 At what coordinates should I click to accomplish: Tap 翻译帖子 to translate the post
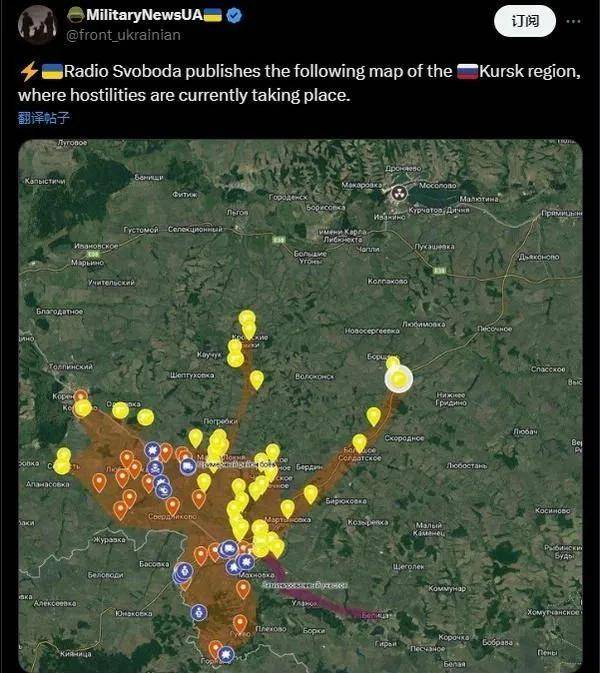point(44,117)
